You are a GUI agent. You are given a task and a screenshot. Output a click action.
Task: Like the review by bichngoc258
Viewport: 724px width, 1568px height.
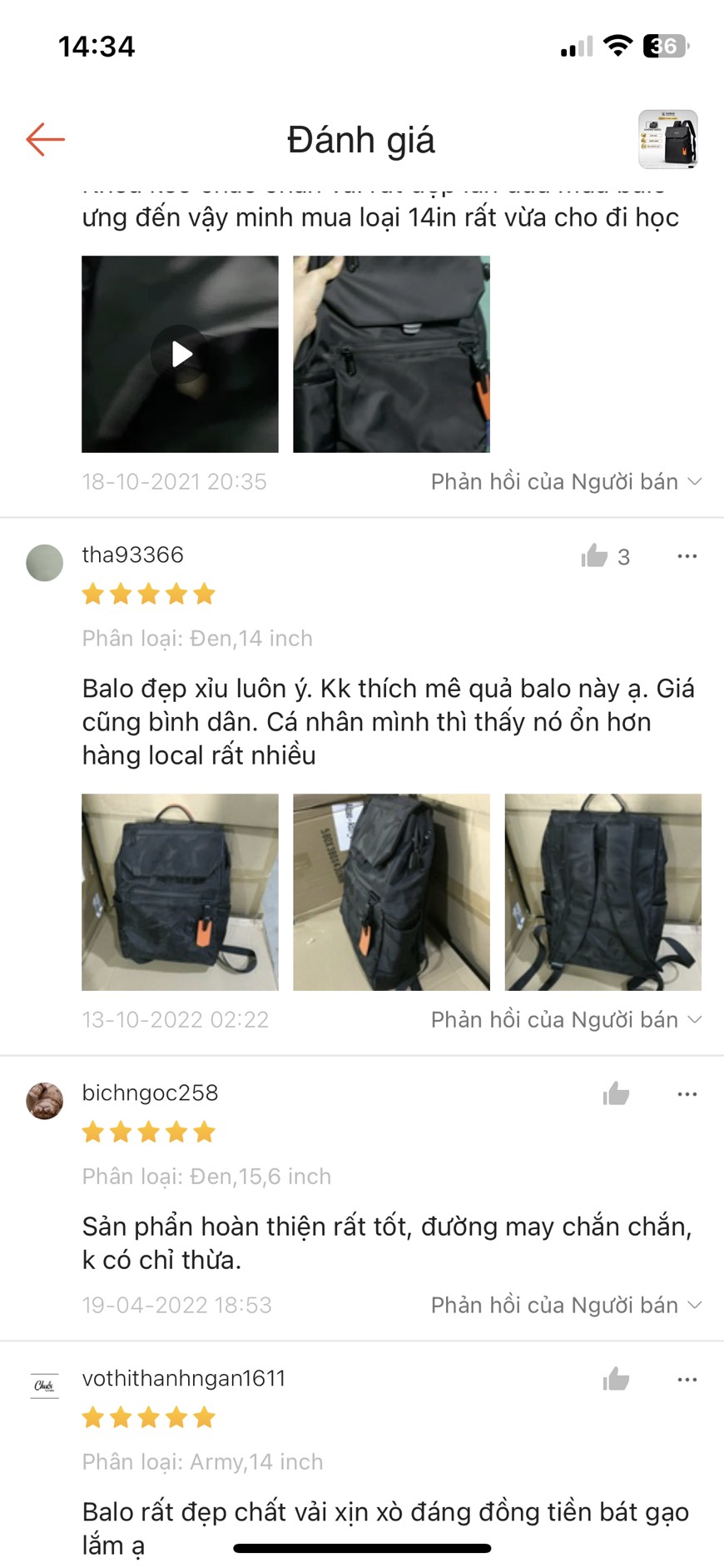click(616, 1093)
